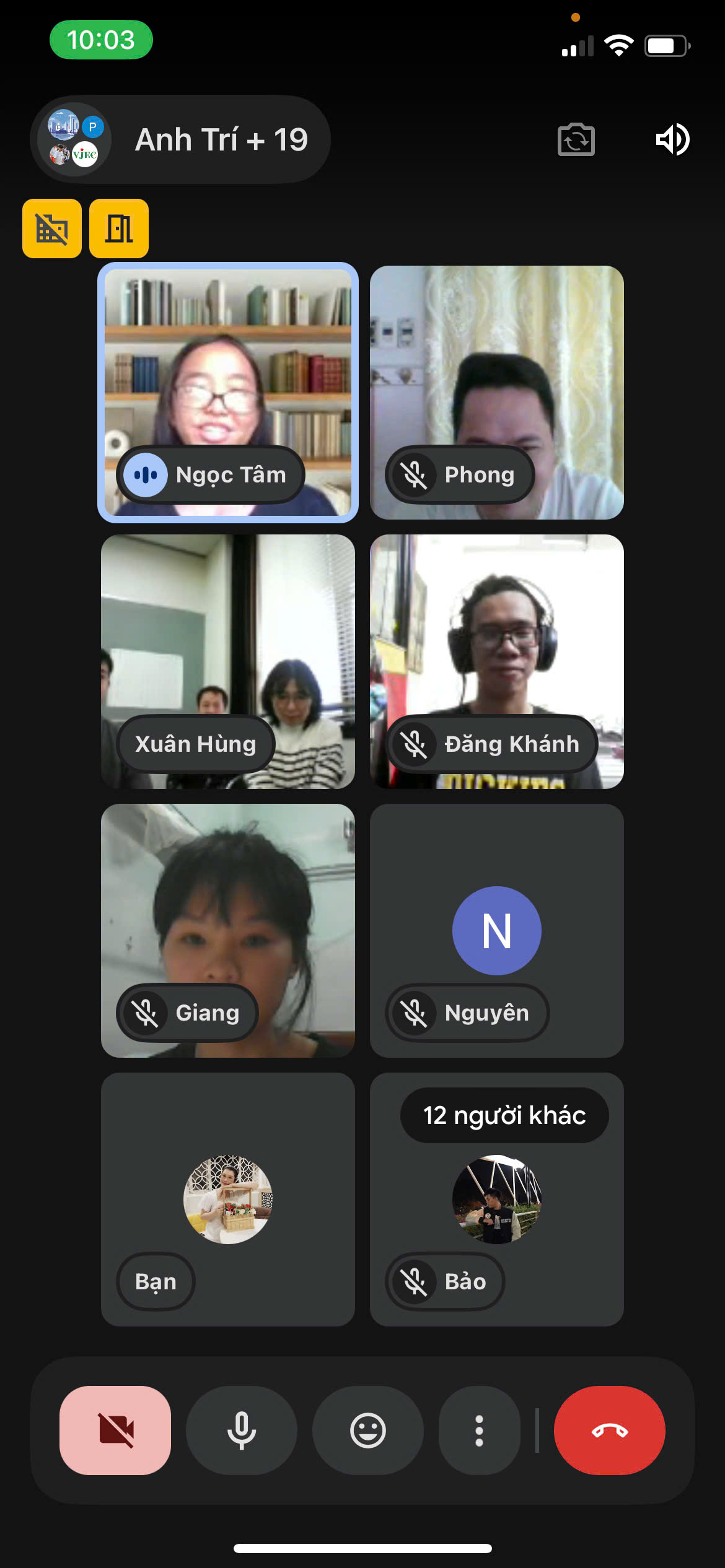The image size is (725, 1568).
Task: Open the three-dot more options menu
Action: point(479,1430)
